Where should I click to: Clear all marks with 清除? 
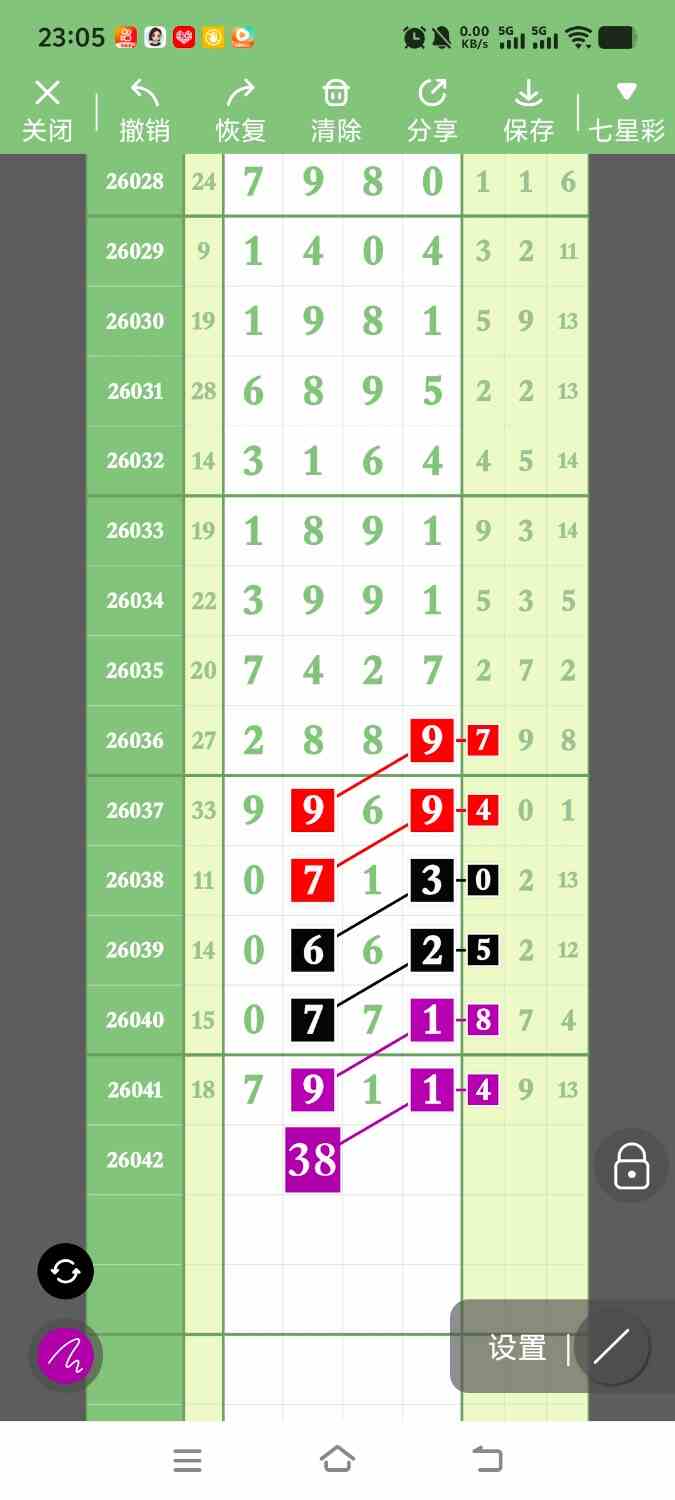click(336, 111)
